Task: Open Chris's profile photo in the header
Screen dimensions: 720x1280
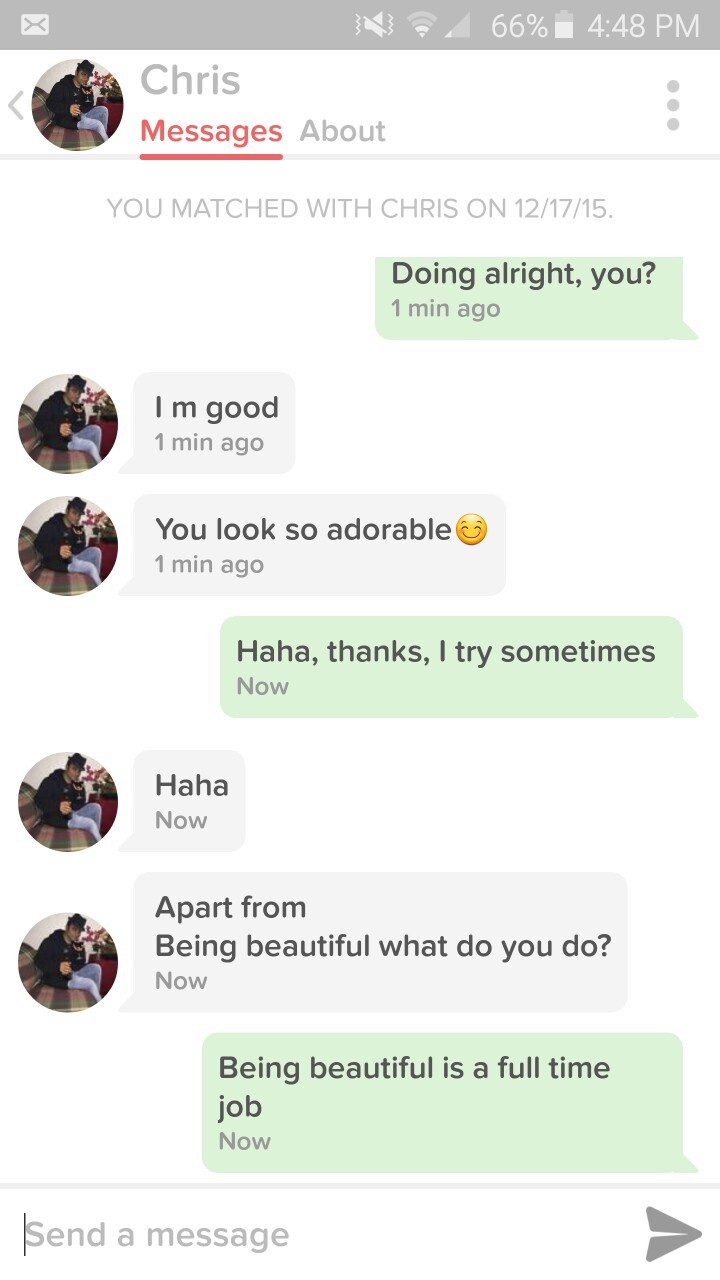Action: pyautogui.click(x=78, y=105)
